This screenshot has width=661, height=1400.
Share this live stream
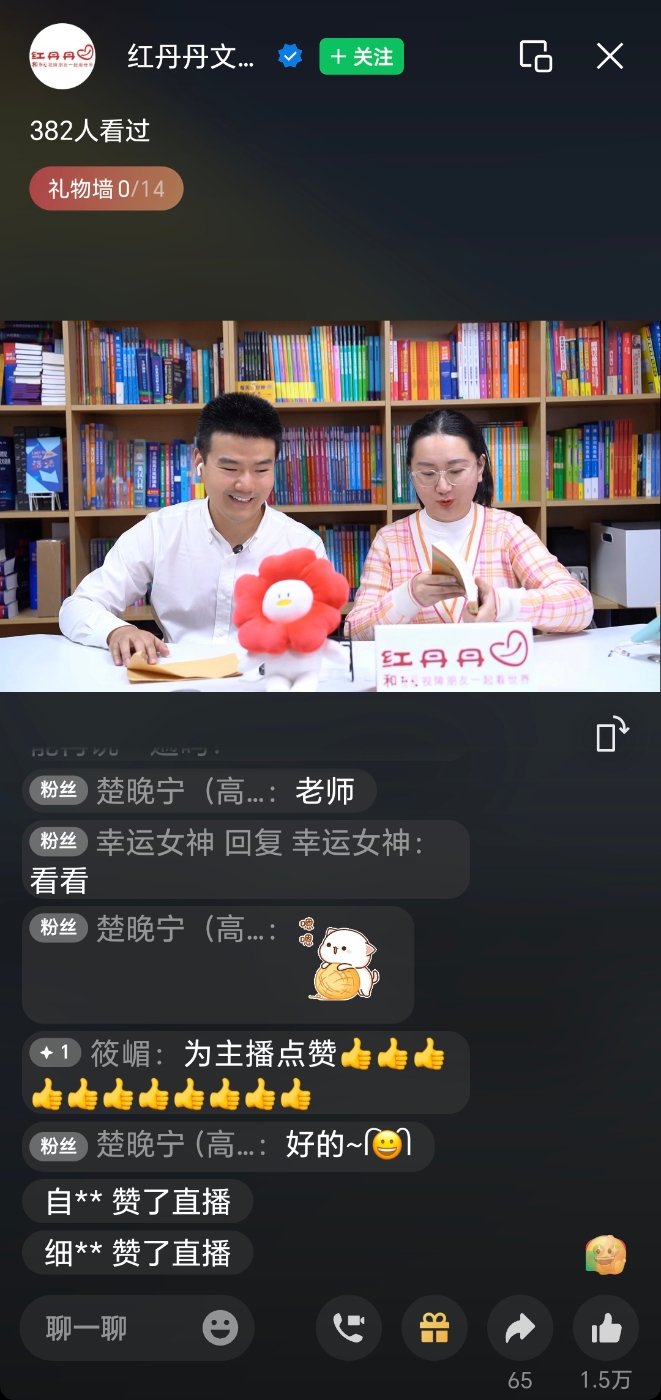[x=520, y=1328]
